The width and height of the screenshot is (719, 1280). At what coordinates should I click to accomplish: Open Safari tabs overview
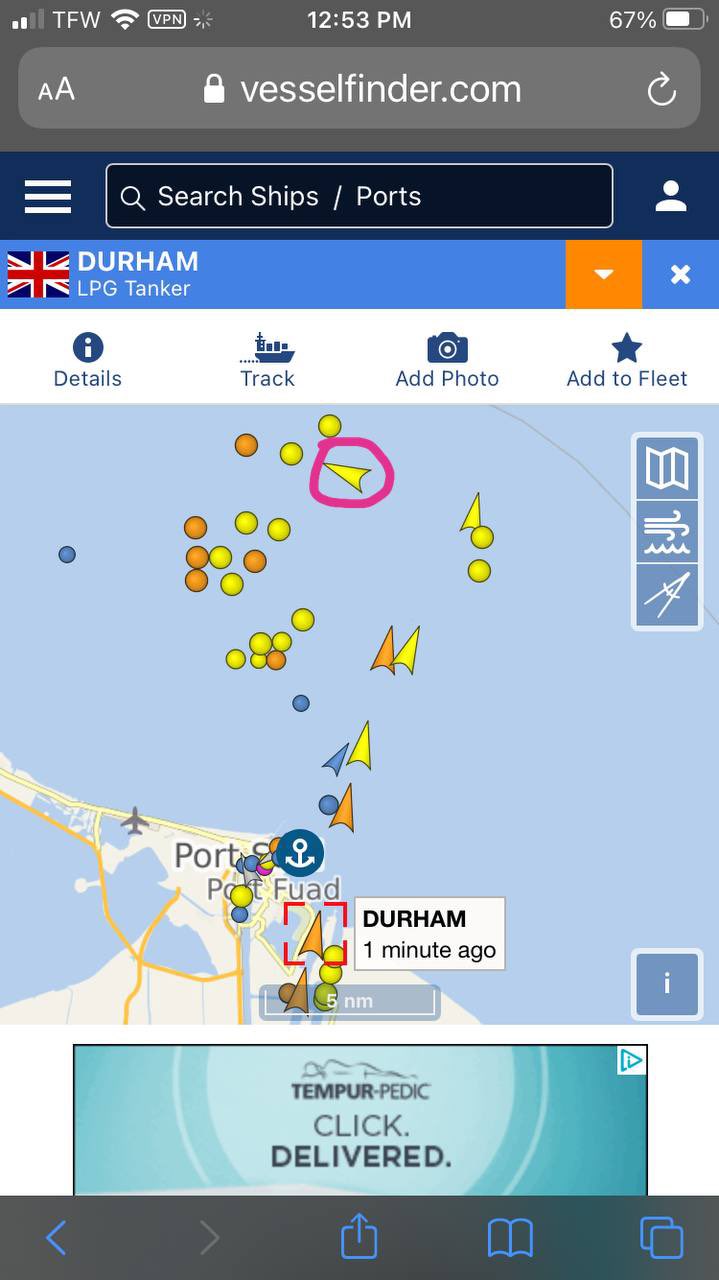661,1238
